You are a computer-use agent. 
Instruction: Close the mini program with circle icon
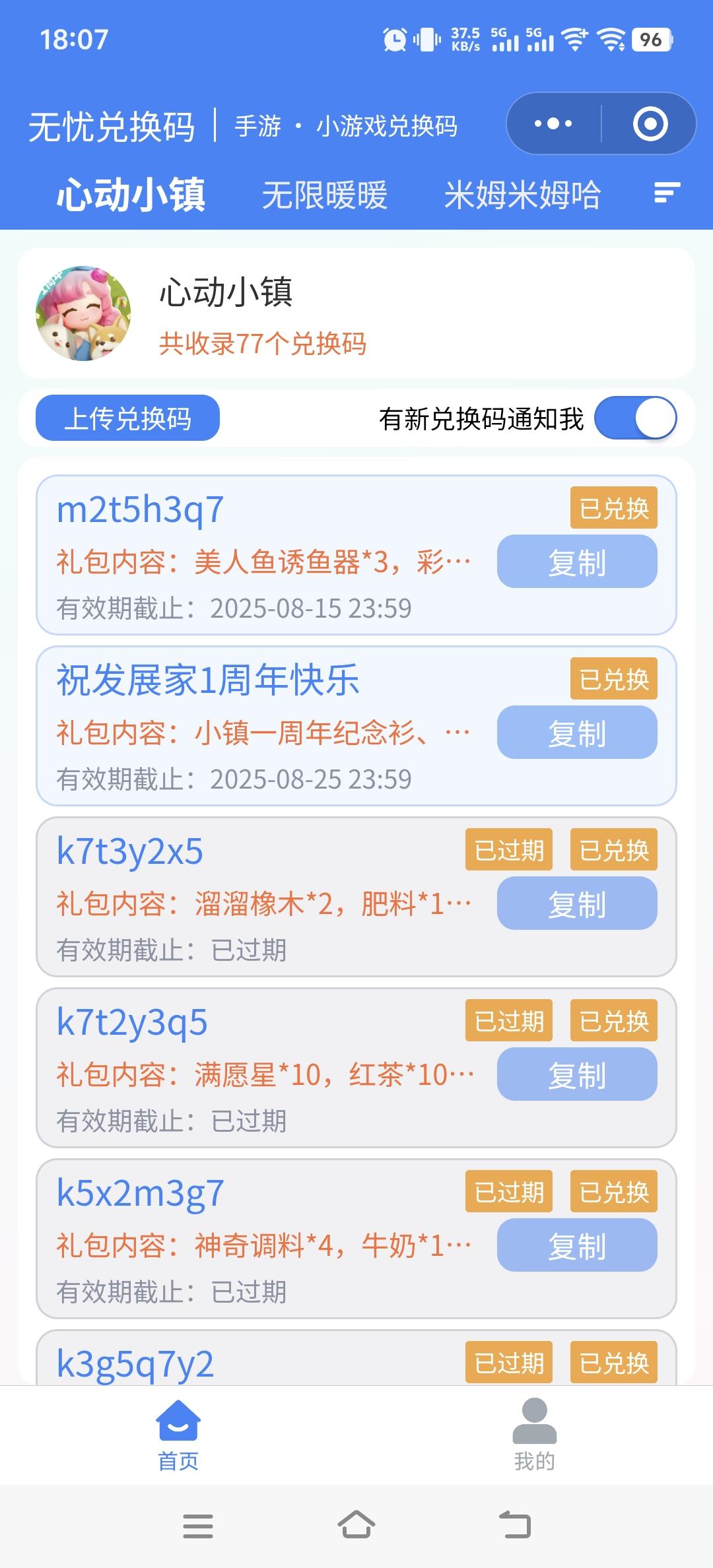(650, 123)
